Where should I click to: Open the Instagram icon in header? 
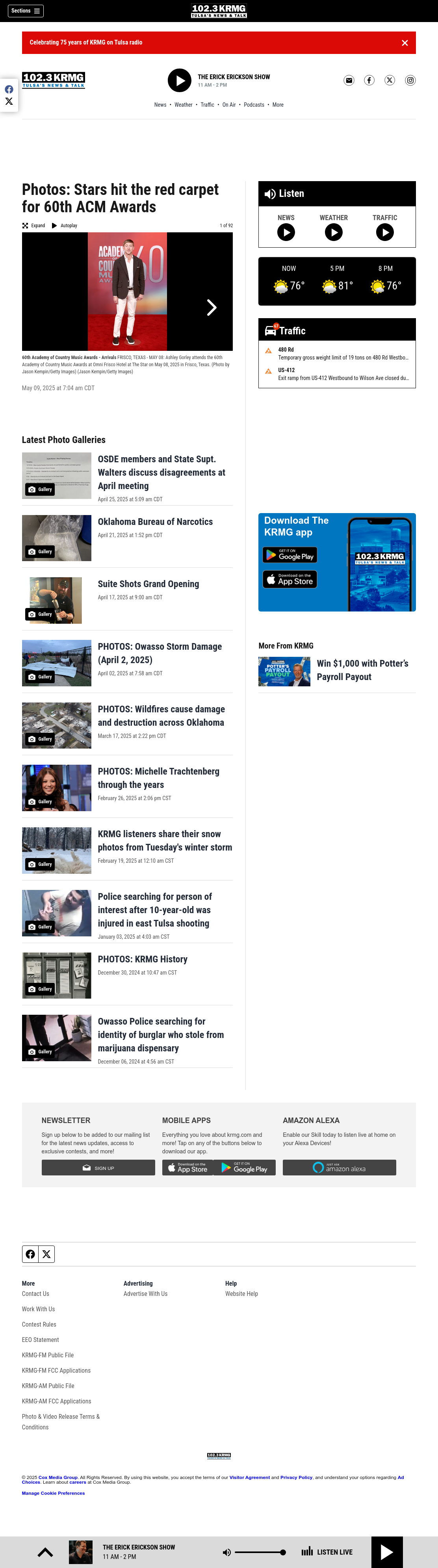tap(410, 80)
